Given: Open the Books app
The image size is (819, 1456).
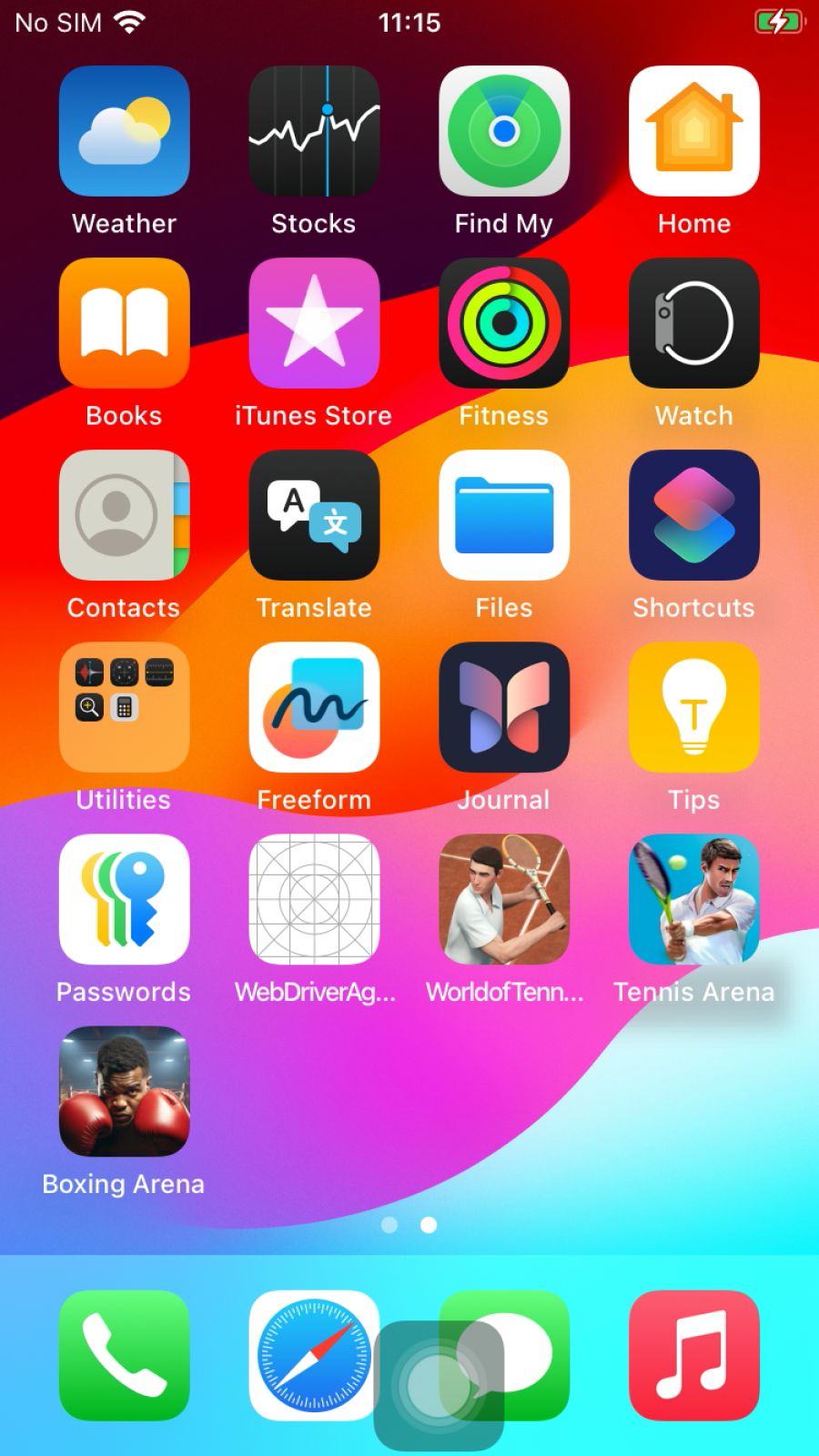Looking at the screenshot, I should [125, 323].
